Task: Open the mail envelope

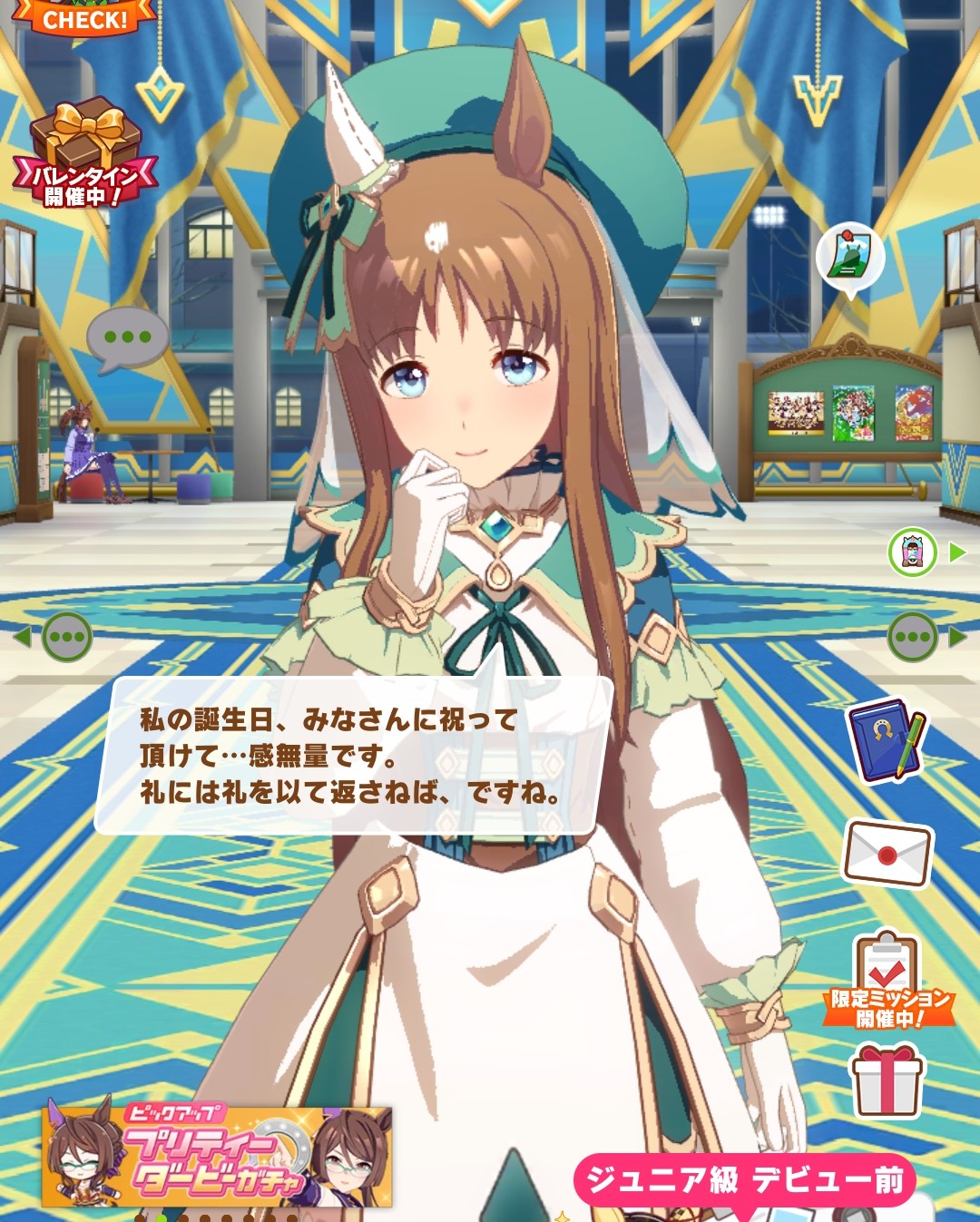Action: 887,854
